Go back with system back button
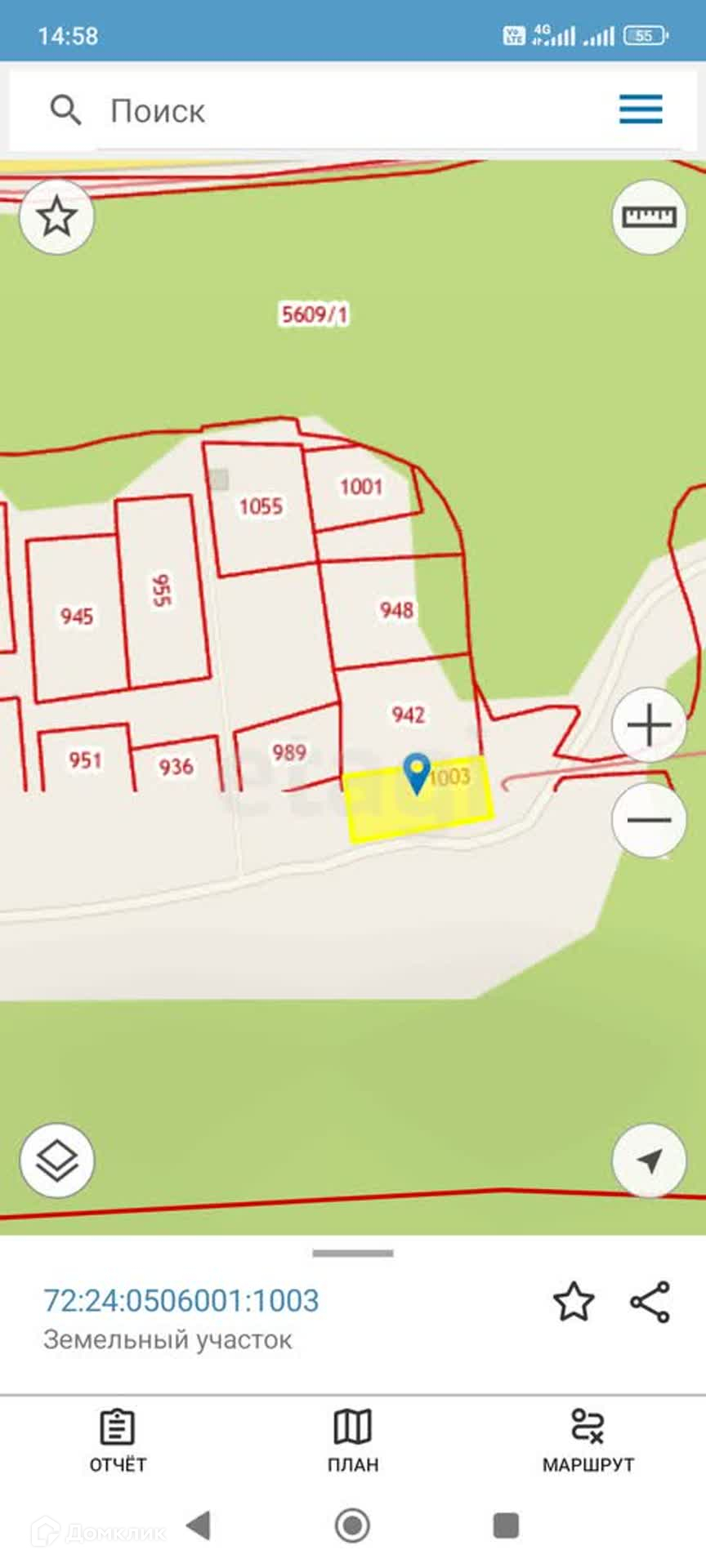 (x=199, y=1525)
